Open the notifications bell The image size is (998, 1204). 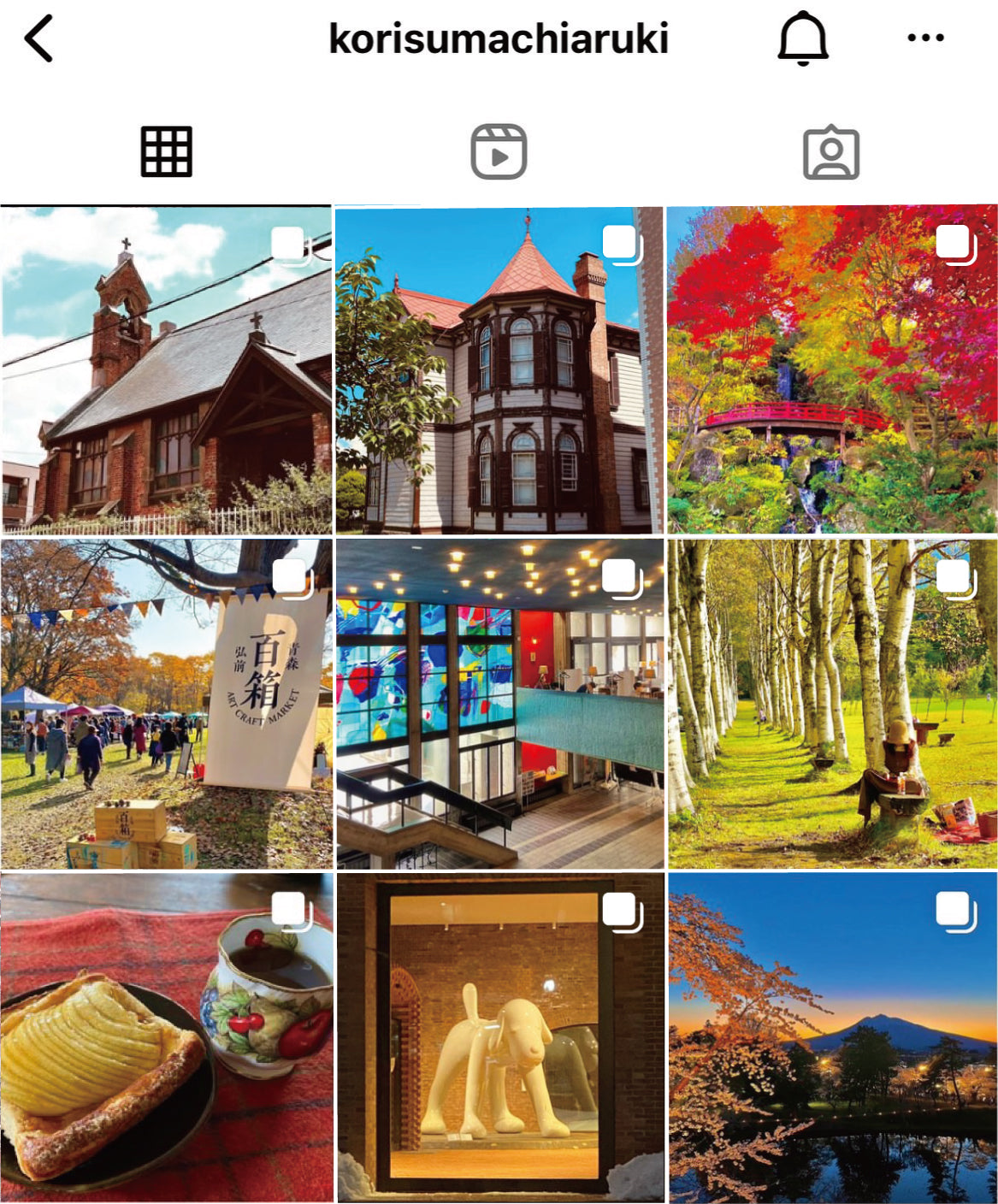click(x=802, y=38)
